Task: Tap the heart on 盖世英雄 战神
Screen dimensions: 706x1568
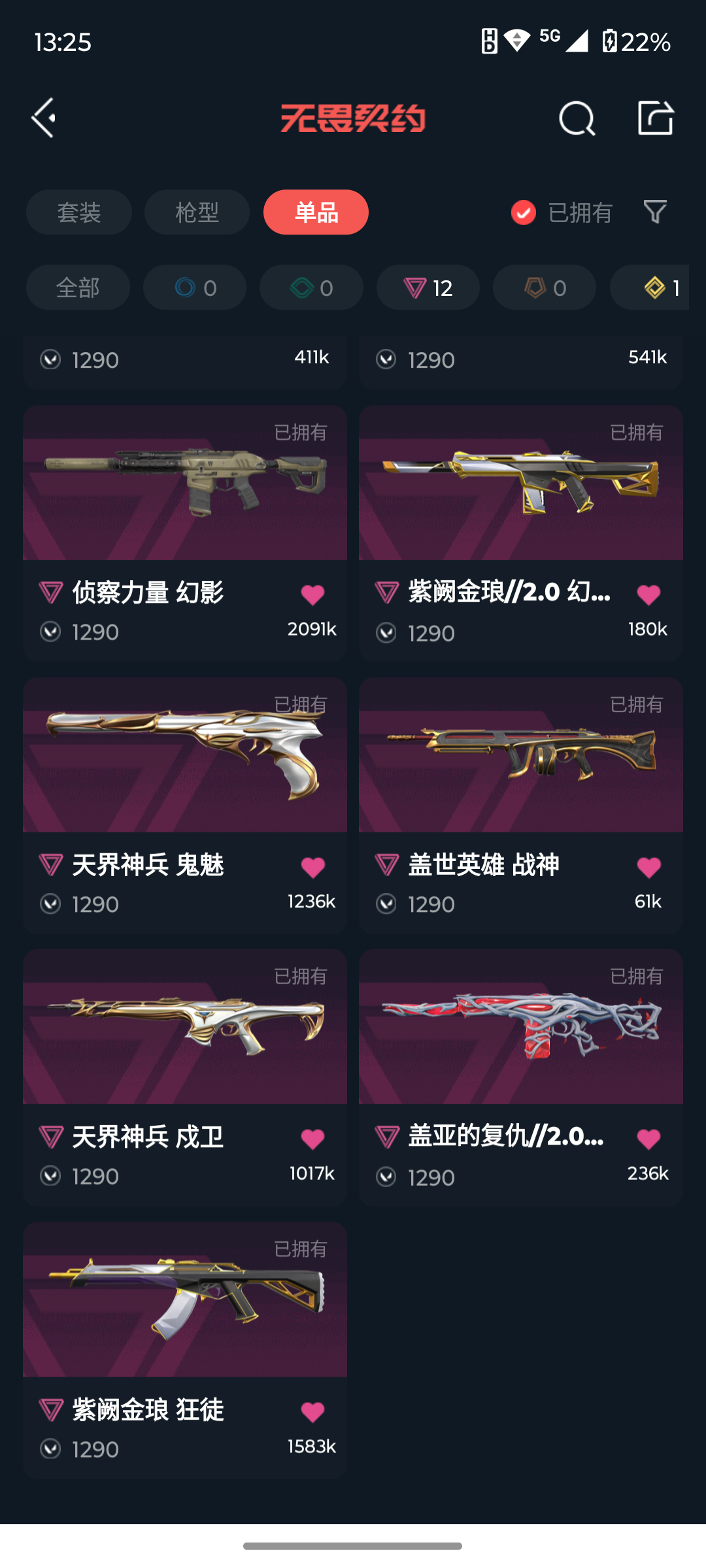Action: [648, 867]
